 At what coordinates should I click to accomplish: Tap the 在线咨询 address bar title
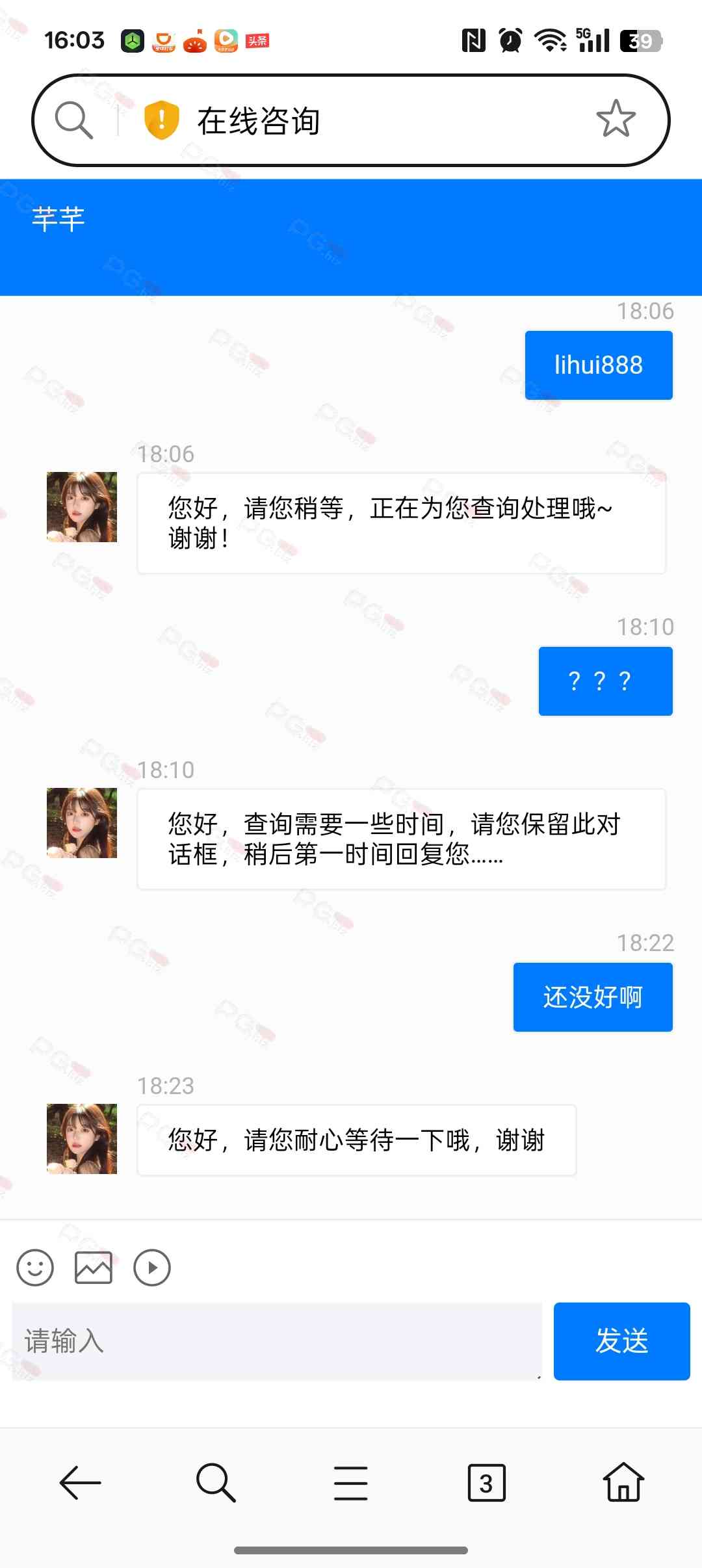[x=259, y=121]
